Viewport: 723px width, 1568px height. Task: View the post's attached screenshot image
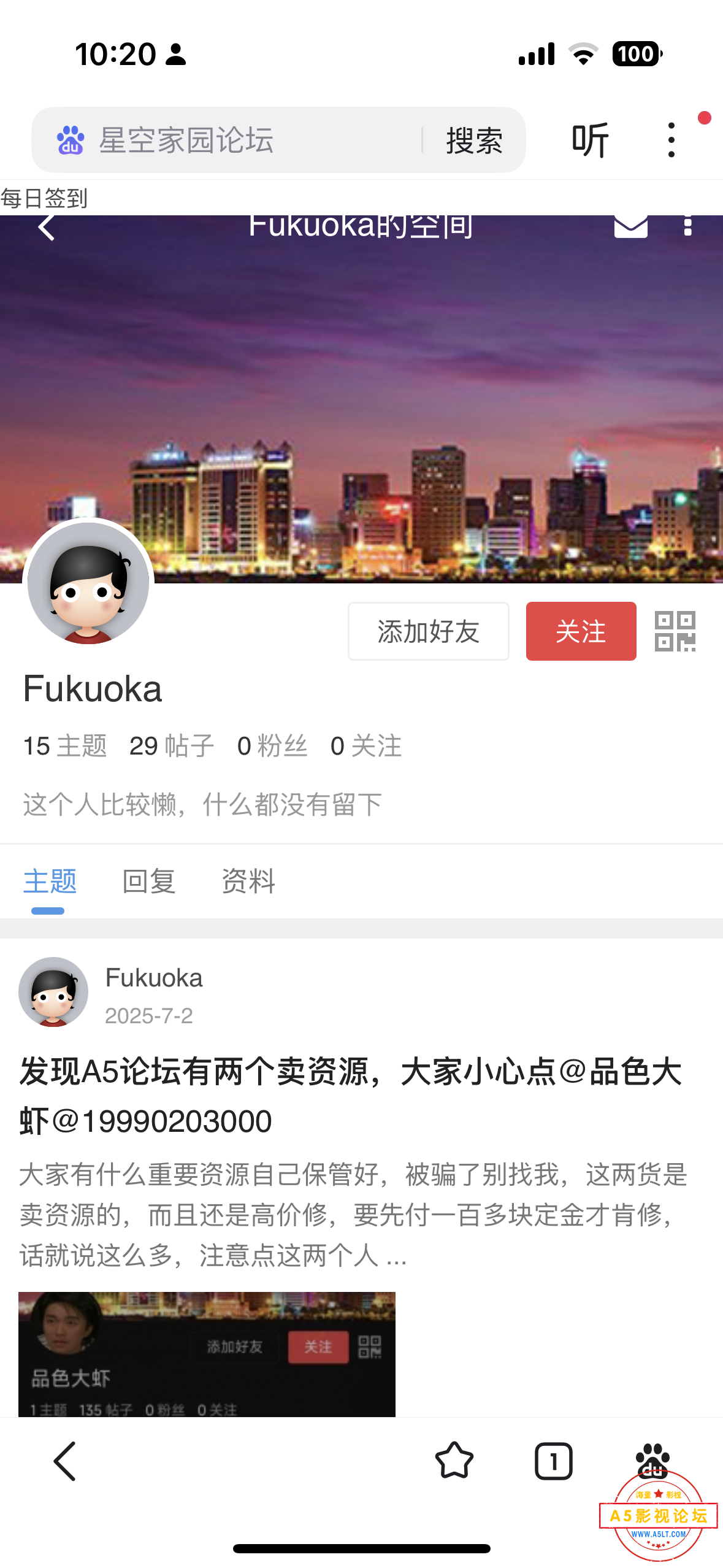[x=207, y=1354]
